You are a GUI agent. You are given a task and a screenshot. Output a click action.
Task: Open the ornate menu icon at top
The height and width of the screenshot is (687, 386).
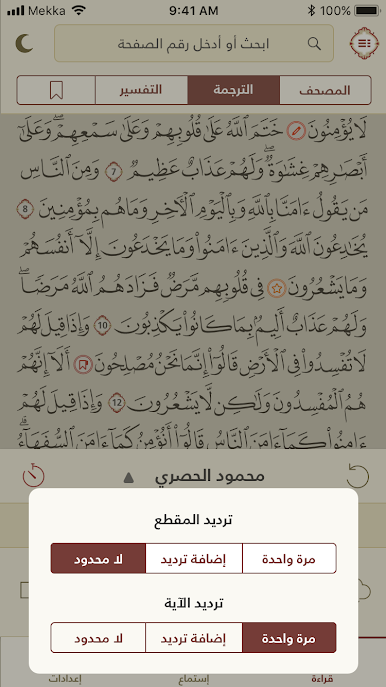tap(364, 43)
